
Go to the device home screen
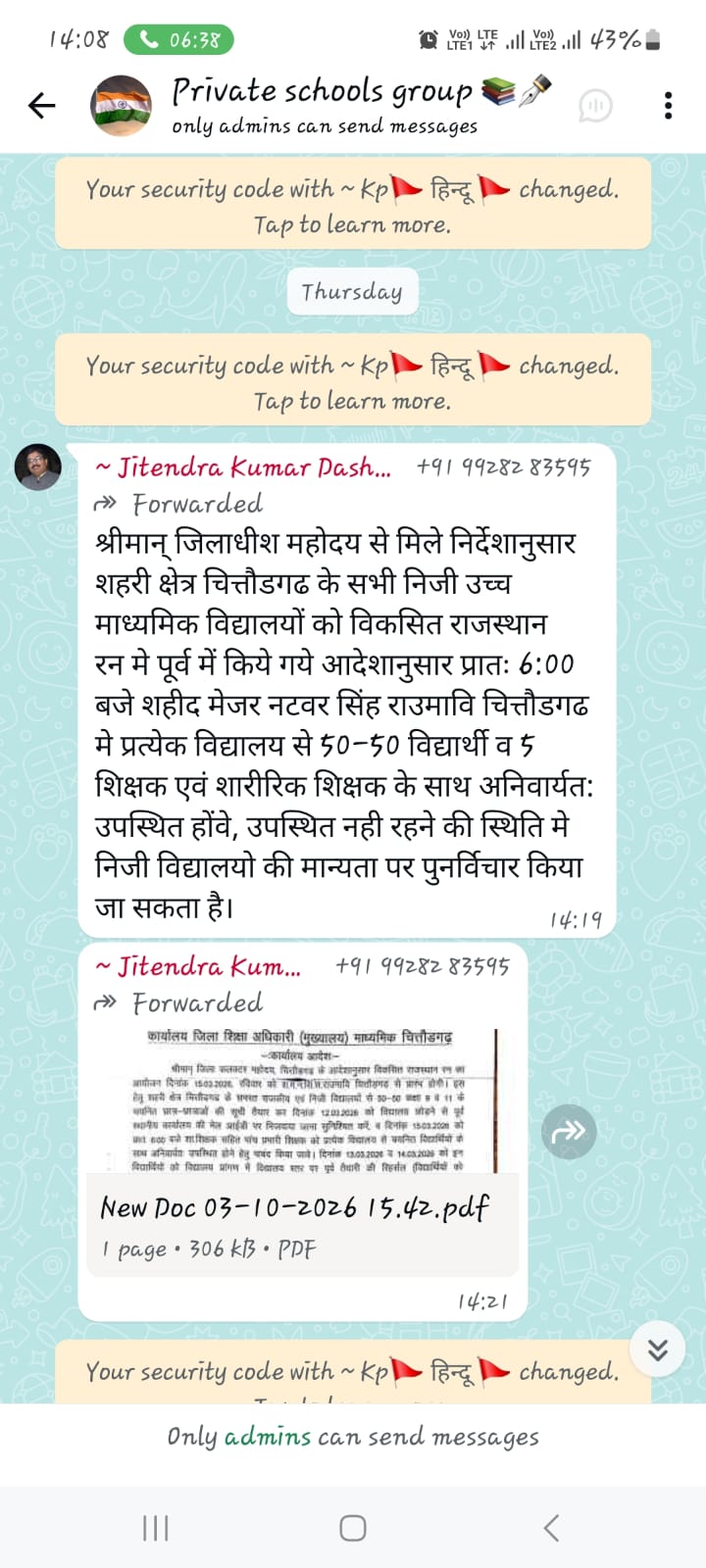click(x=353, y=1527)
